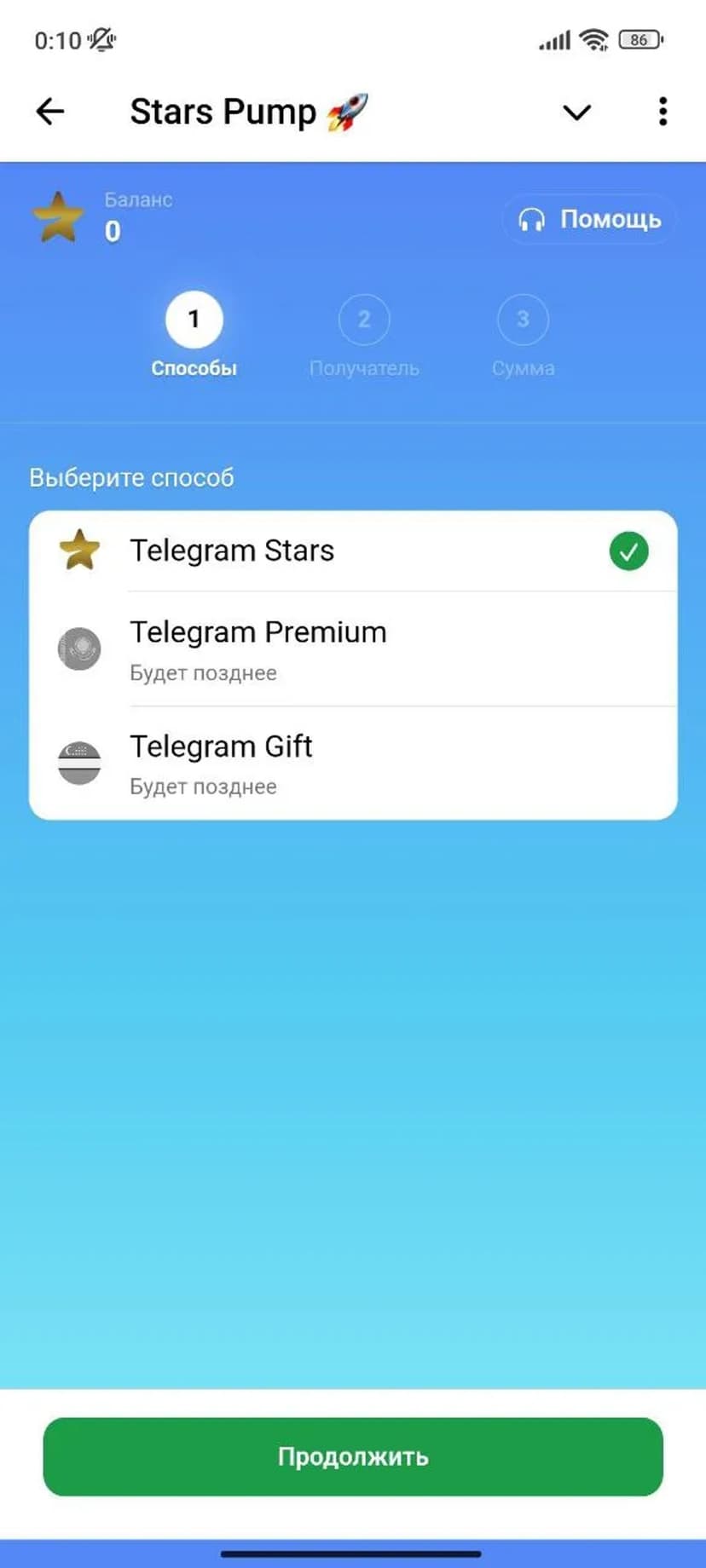
Task: Select the Telegram Stars method
Action: point(353,551)
